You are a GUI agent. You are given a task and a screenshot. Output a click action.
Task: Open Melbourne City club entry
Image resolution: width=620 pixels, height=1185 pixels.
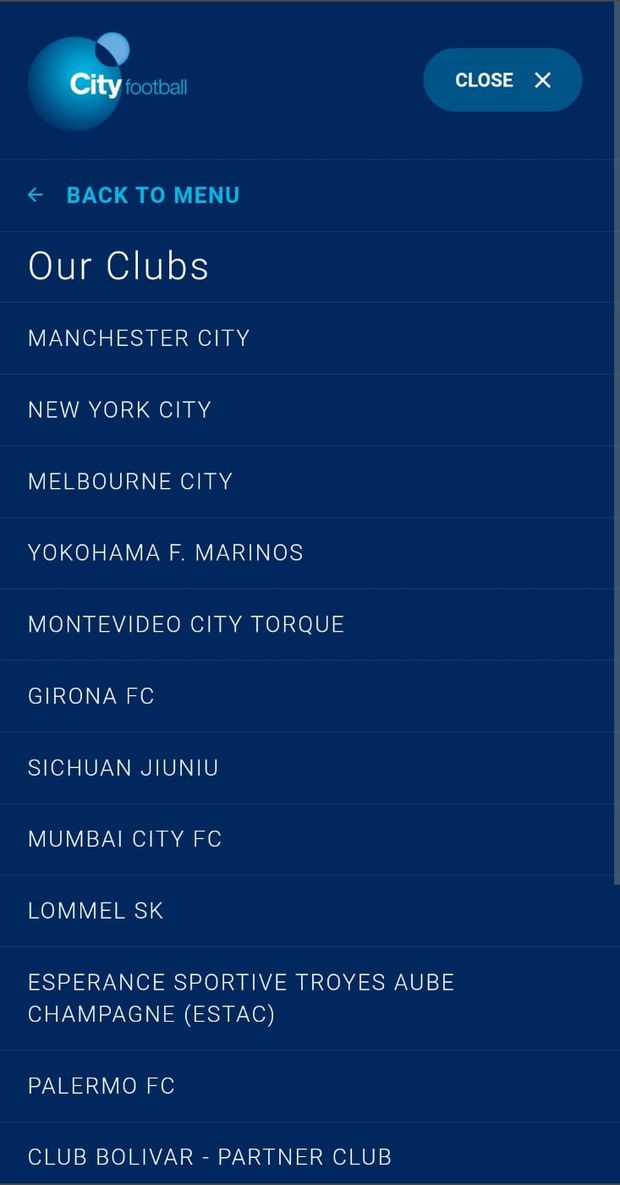point(130,481)
